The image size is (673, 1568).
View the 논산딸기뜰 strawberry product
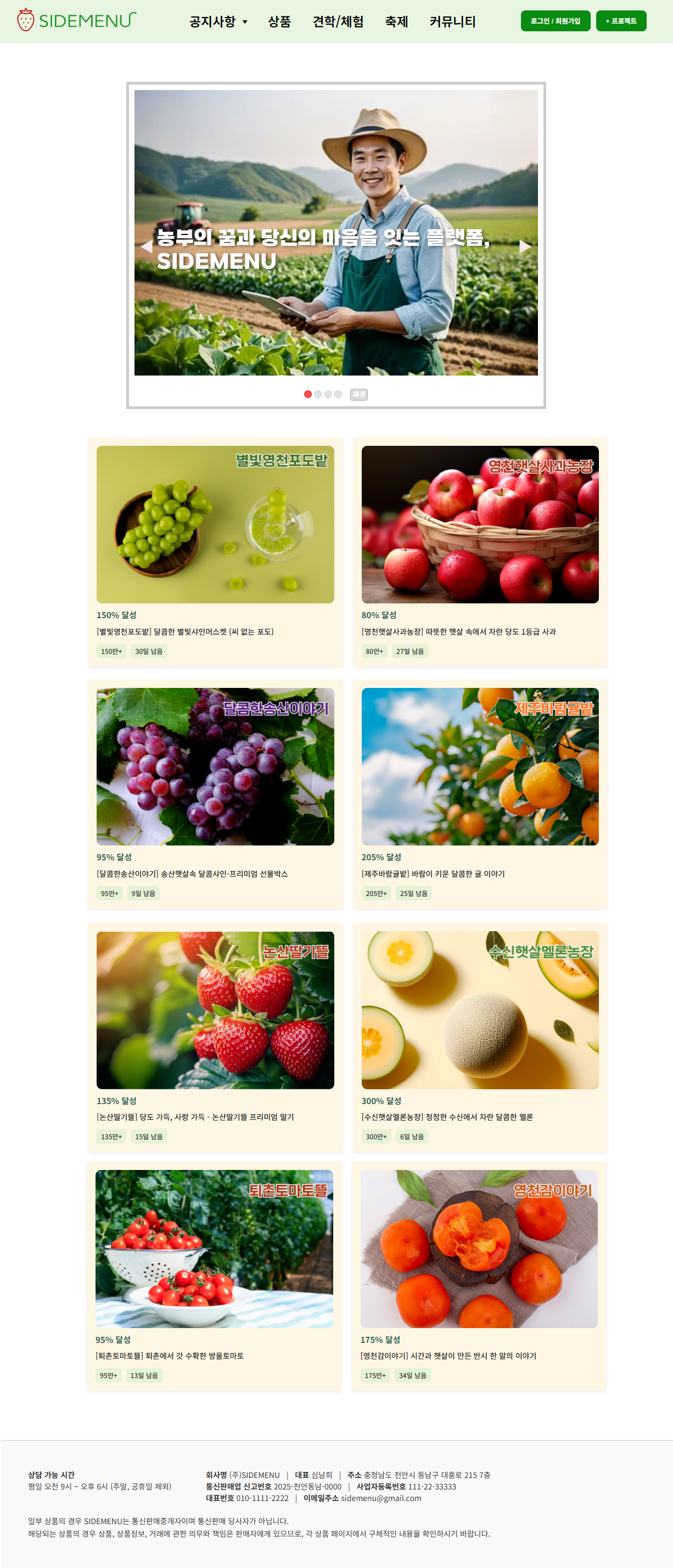(215, 1010)
